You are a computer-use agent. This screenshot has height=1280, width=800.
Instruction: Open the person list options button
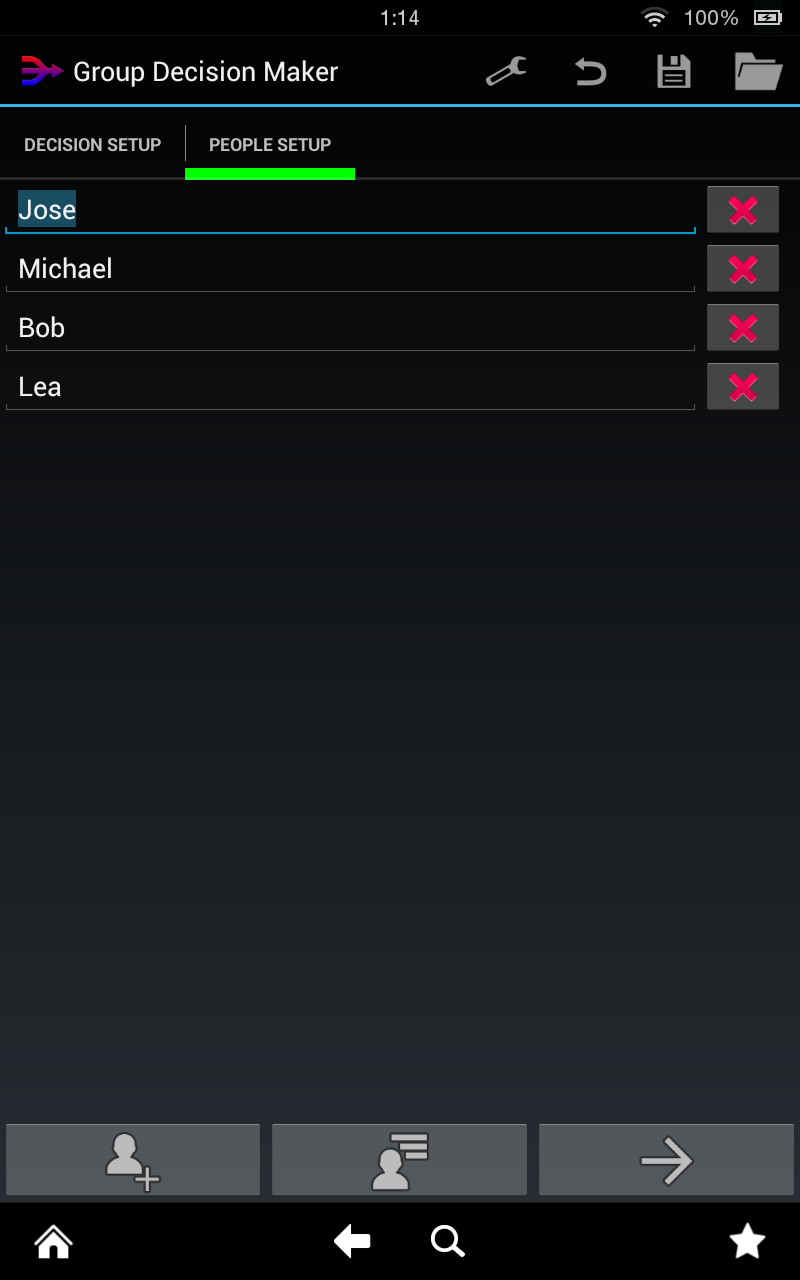pos(399,1160)
